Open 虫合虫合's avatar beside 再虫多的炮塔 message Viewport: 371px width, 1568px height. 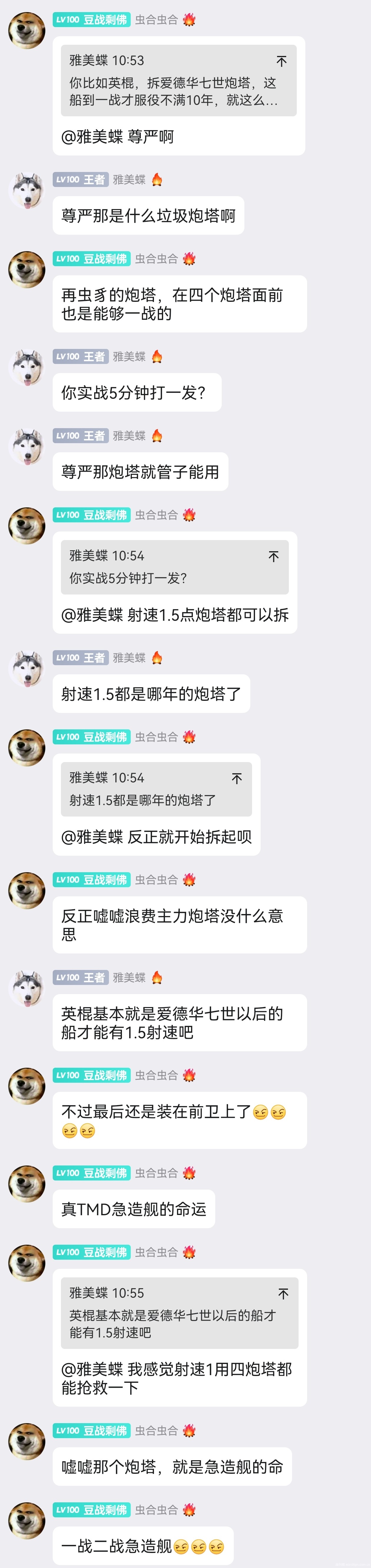[x=27, y=269]
